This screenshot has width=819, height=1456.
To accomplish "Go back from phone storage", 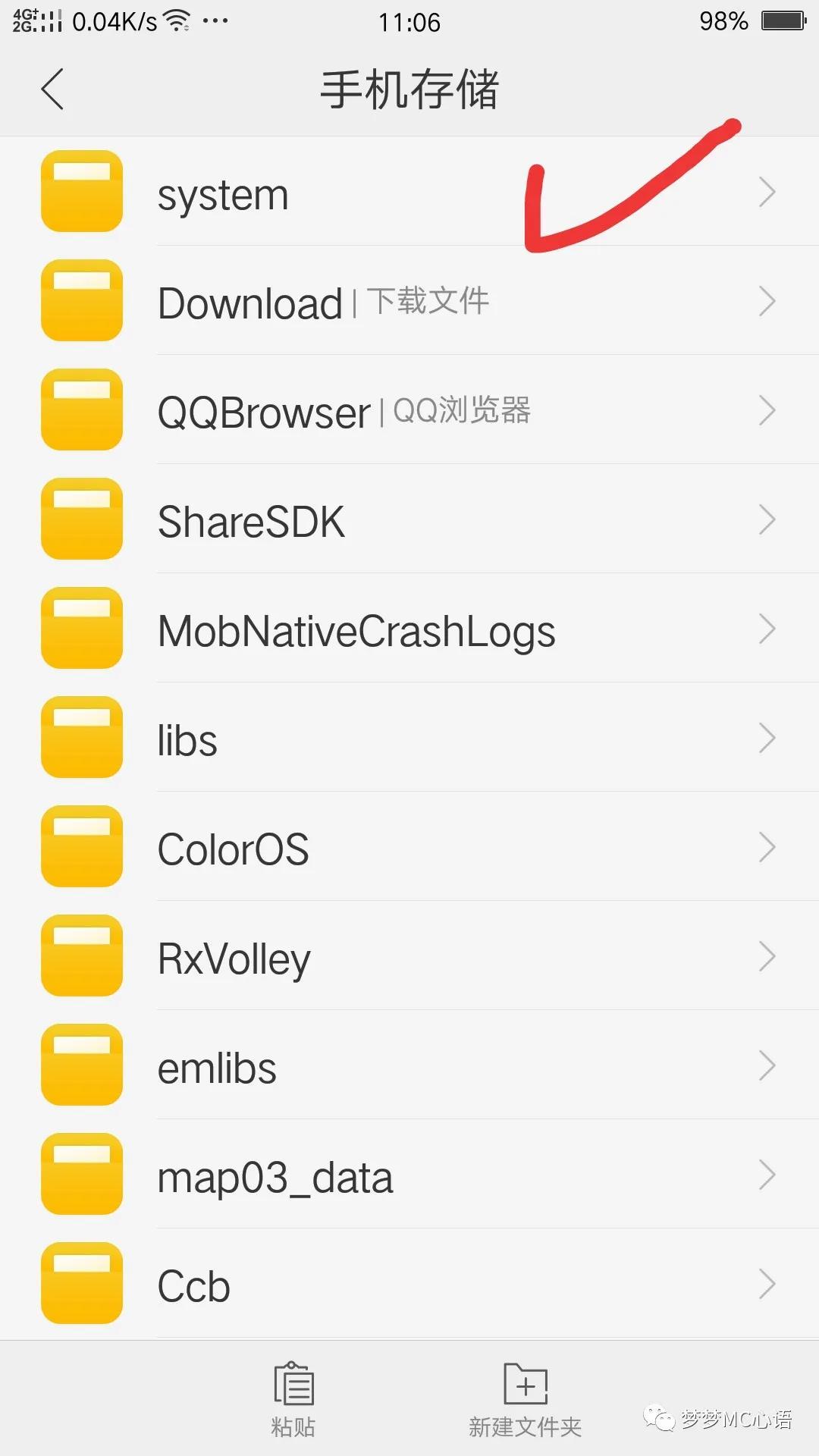I will coord(53,89).
